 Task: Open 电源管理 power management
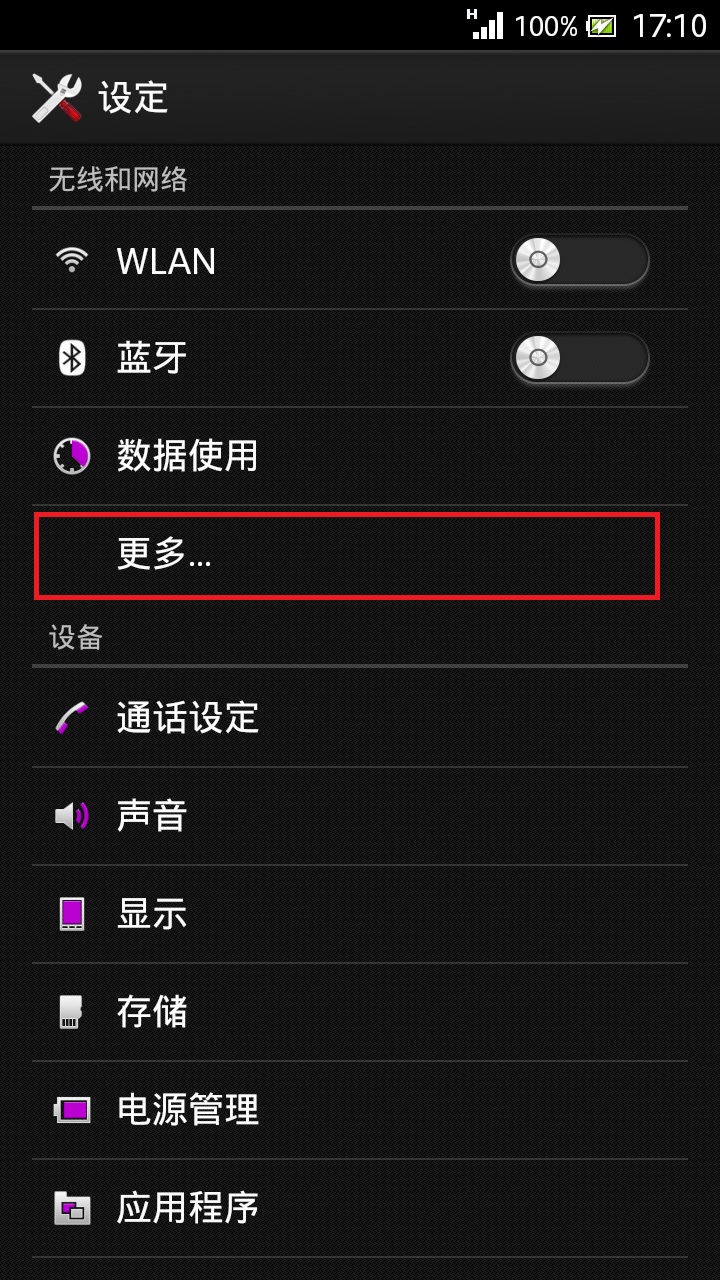coord(188,1110)
